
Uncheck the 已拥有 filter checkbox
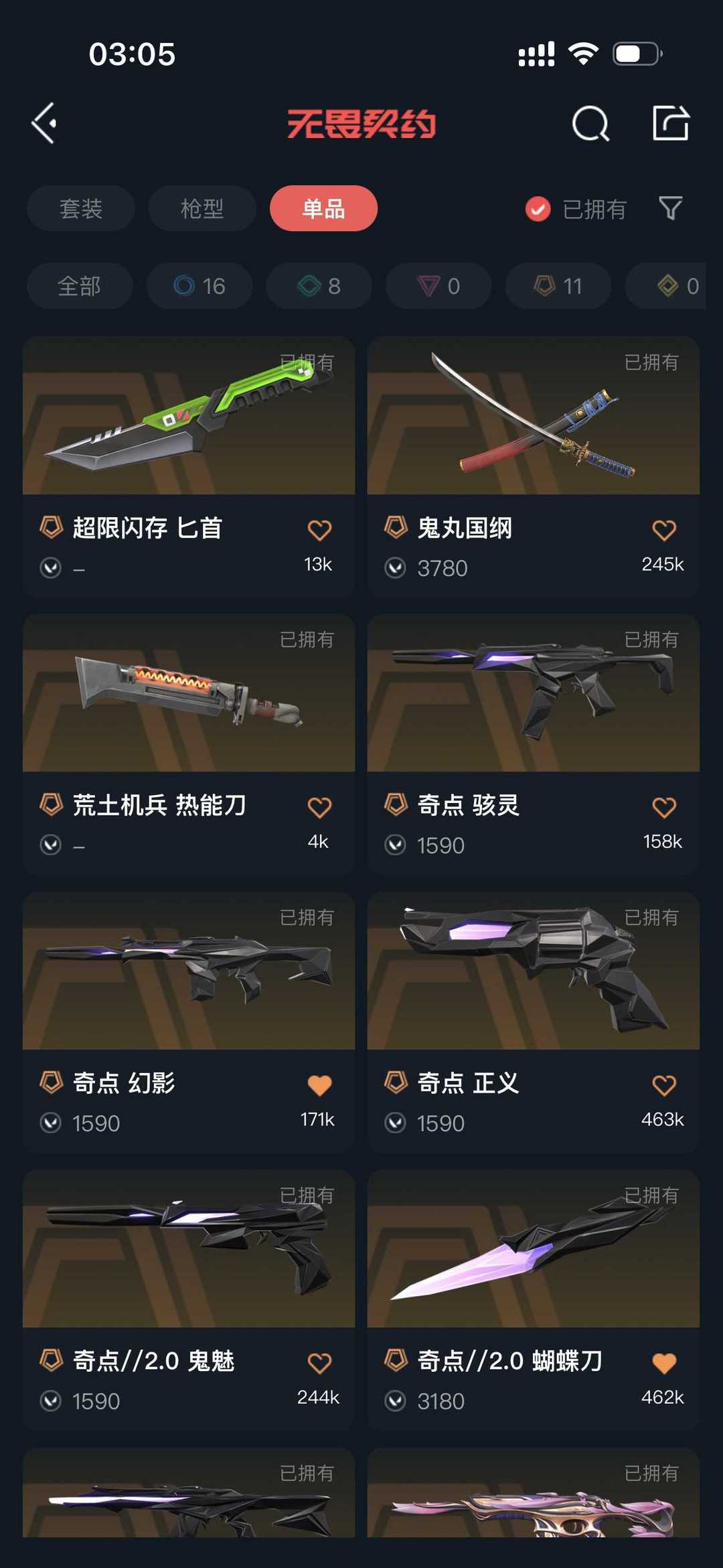click(538, 209)
